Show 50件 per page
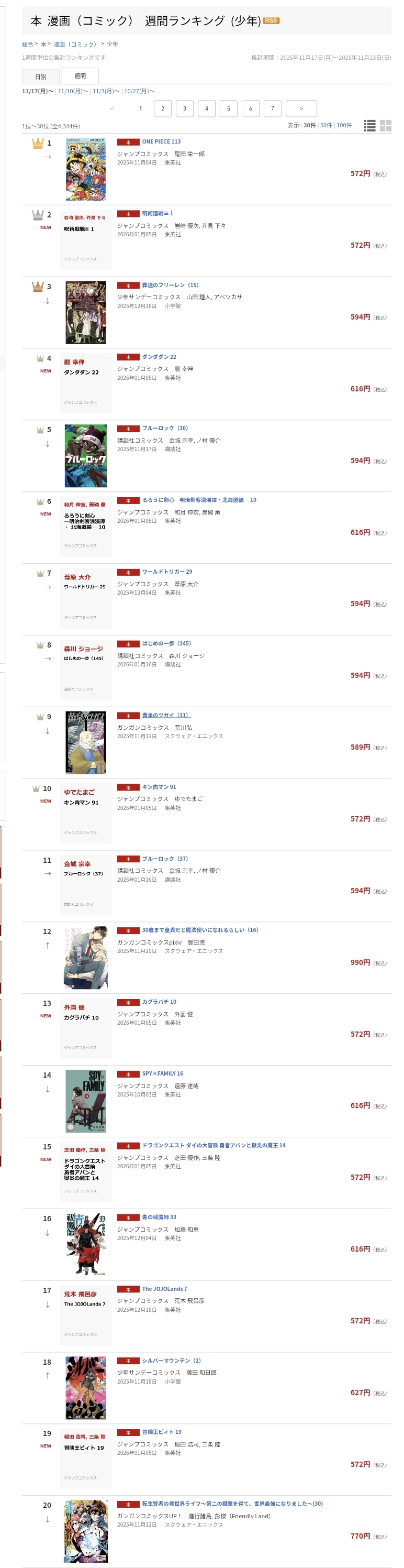This screenshot has width=404, height=1568. pyautogui.click(x=326, y=125)
